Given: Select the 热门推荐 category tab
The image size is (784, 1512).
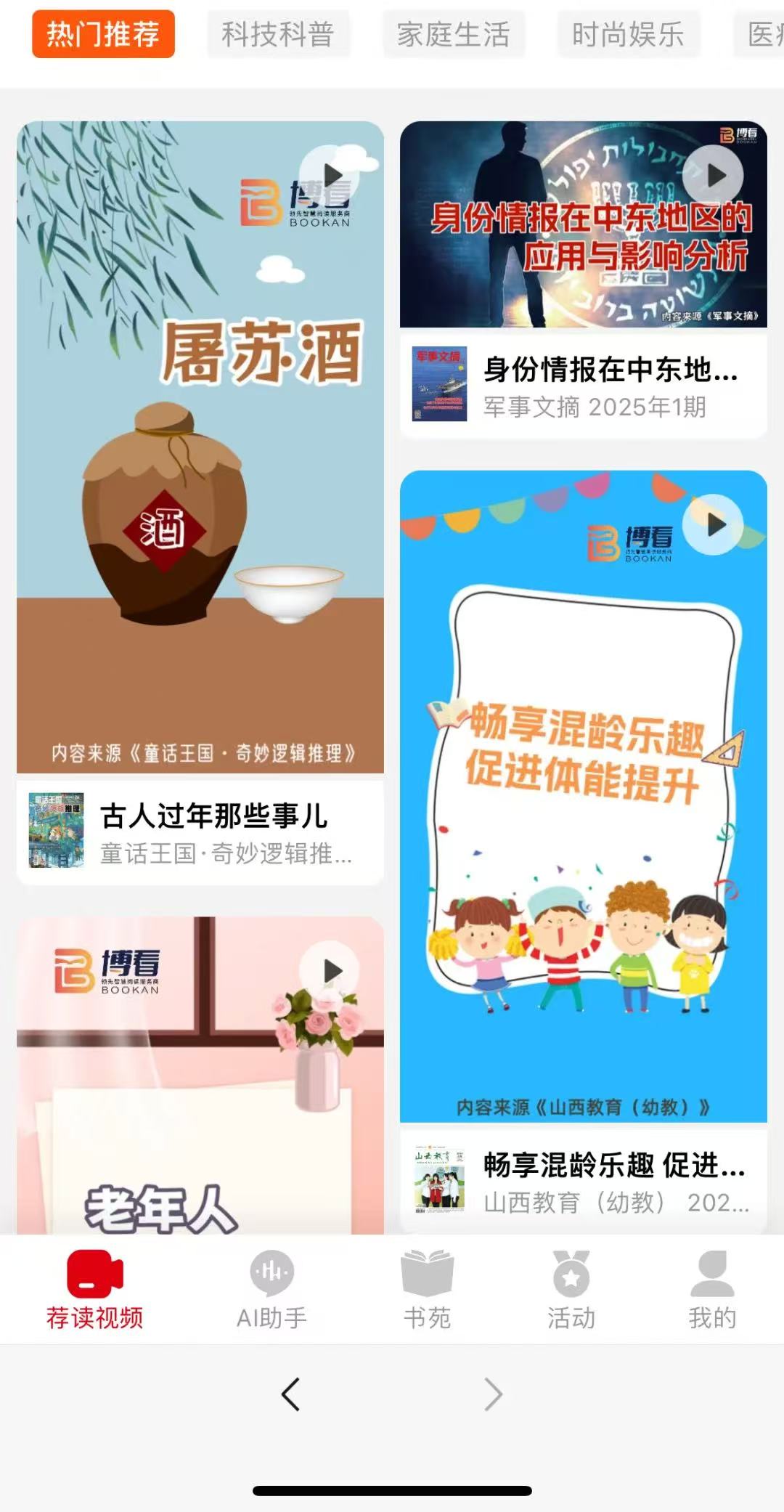Looking at the screenshot, I should click(103, 34).
